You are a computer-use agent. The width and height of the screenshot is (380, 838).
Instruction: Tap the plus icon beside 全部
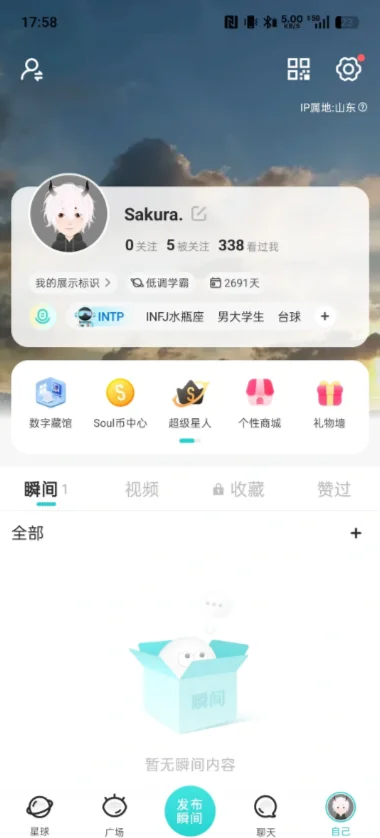356,533
